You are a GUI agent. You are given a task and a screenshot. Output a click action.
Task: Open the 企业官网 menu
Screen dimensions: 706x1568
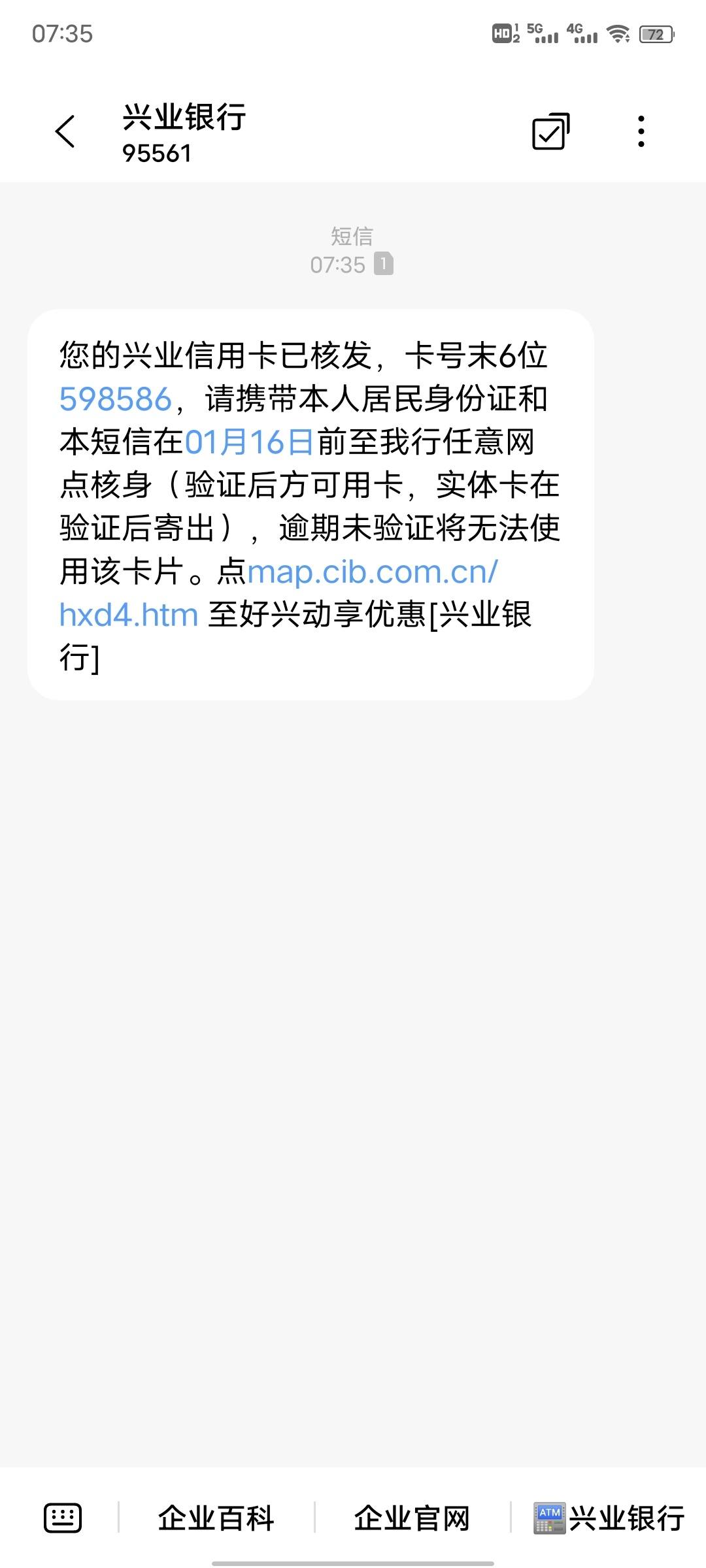pos(412,1518)
